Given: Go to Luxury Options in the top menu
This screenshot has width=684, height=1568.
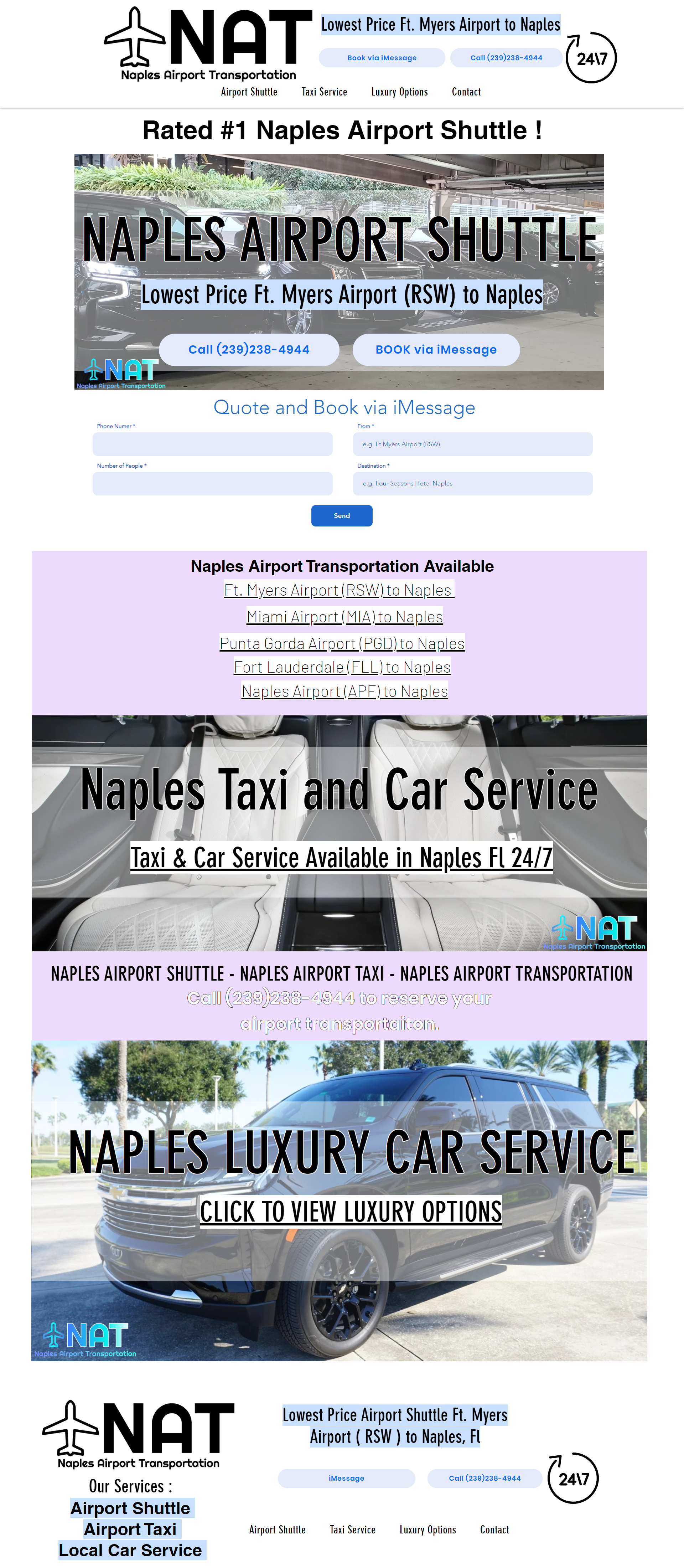Looking at the screenshot, I should 399,92.
